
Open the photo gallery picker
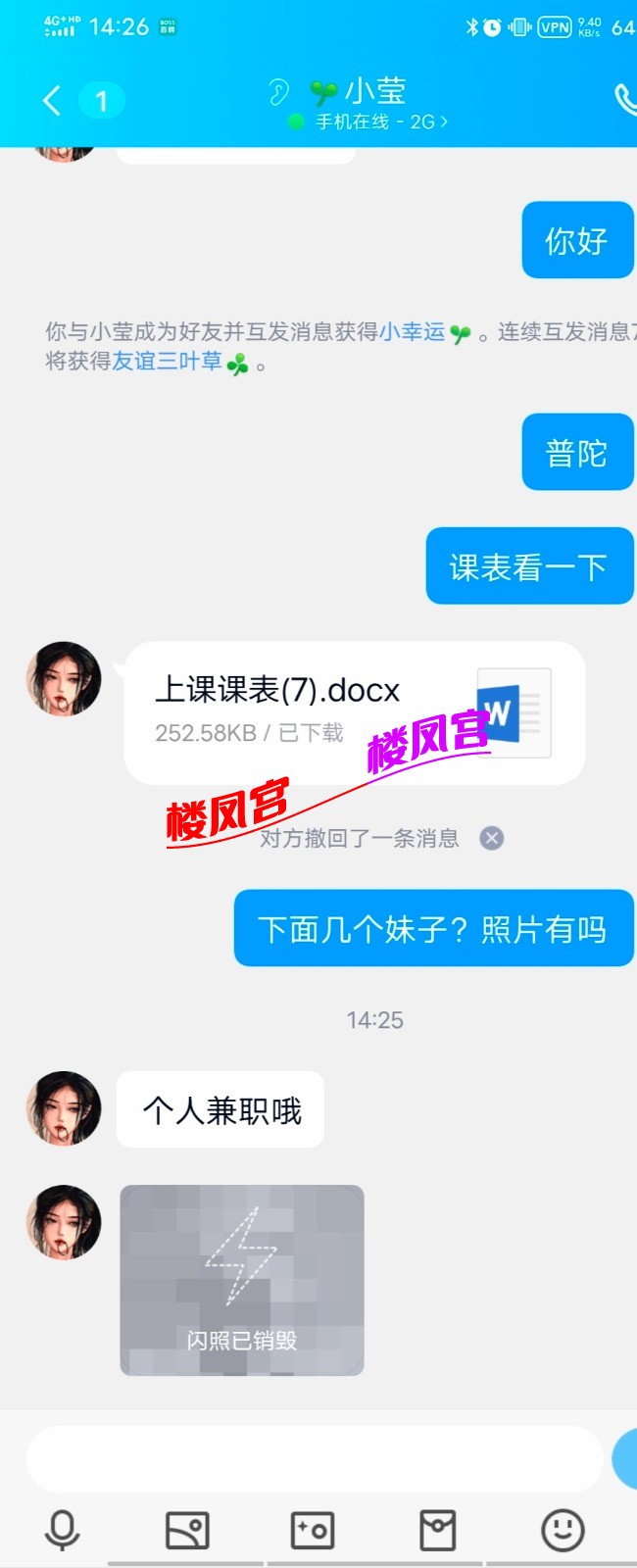187,1529
